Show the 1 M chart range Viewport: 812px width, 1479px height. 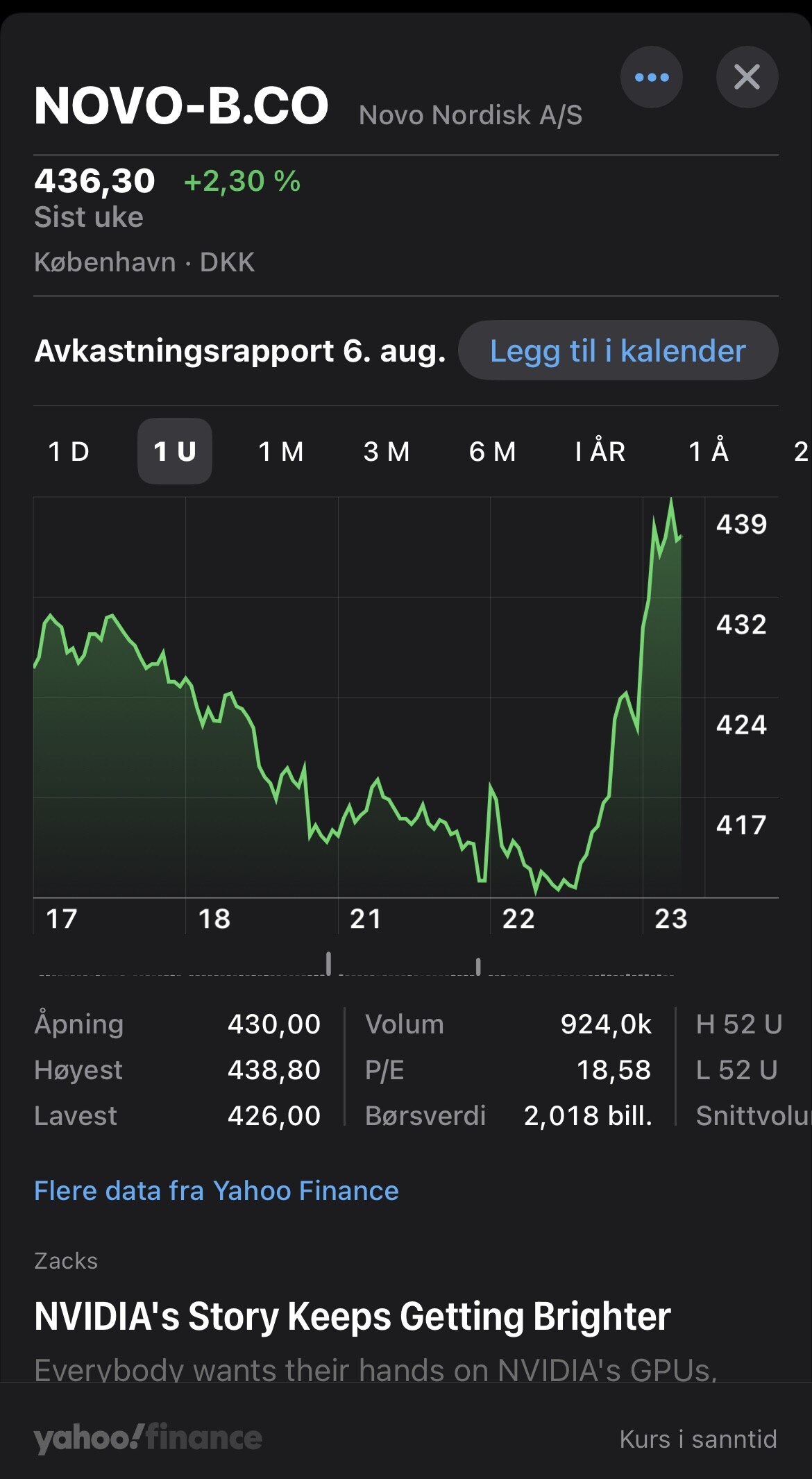(x=281, y=452)
